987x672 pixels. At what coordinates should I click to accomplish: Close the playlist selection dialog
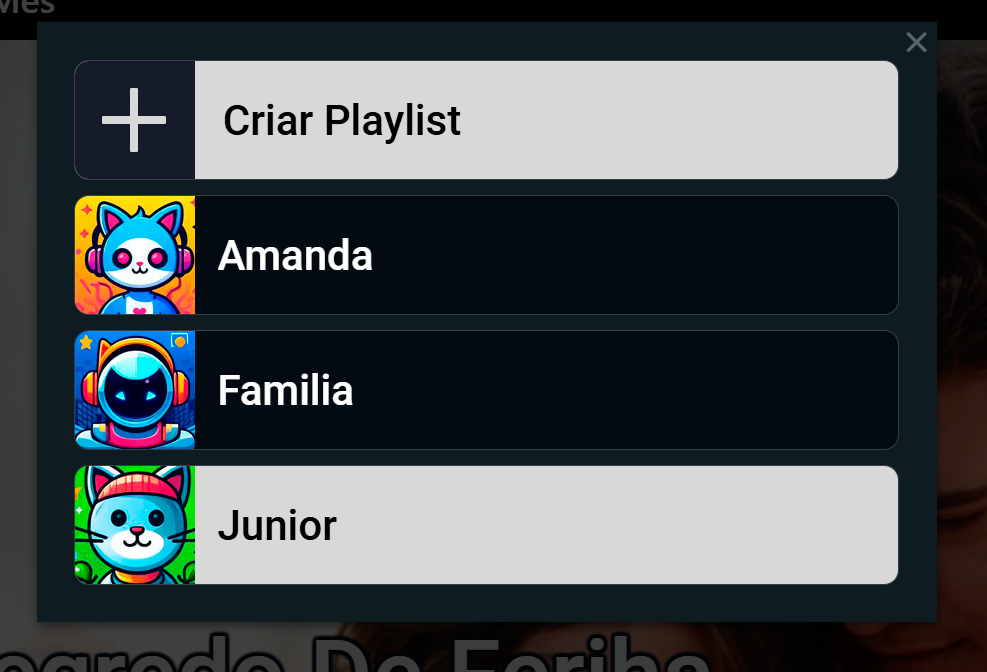click(915, 42)
